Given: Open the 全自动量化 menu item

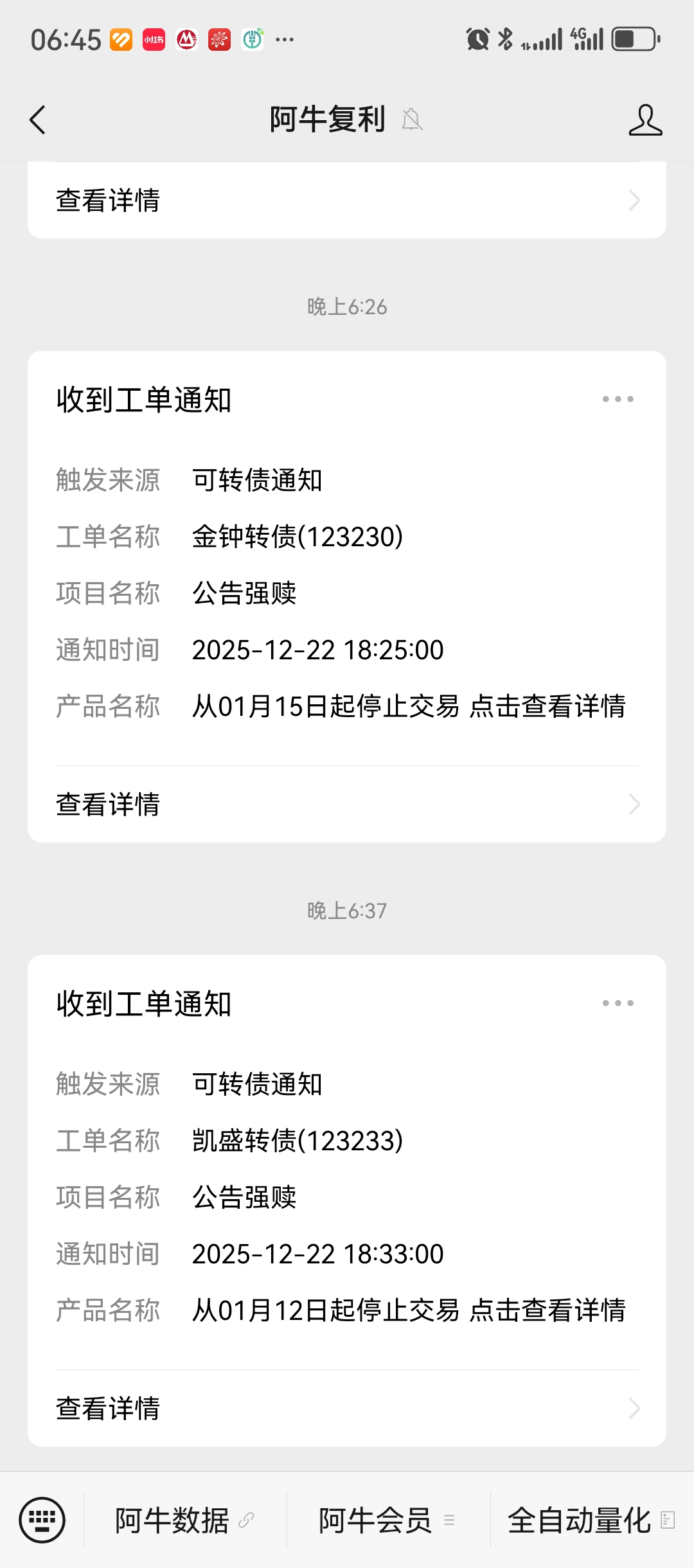Looking at the screenshot, I should (591, 1520).
